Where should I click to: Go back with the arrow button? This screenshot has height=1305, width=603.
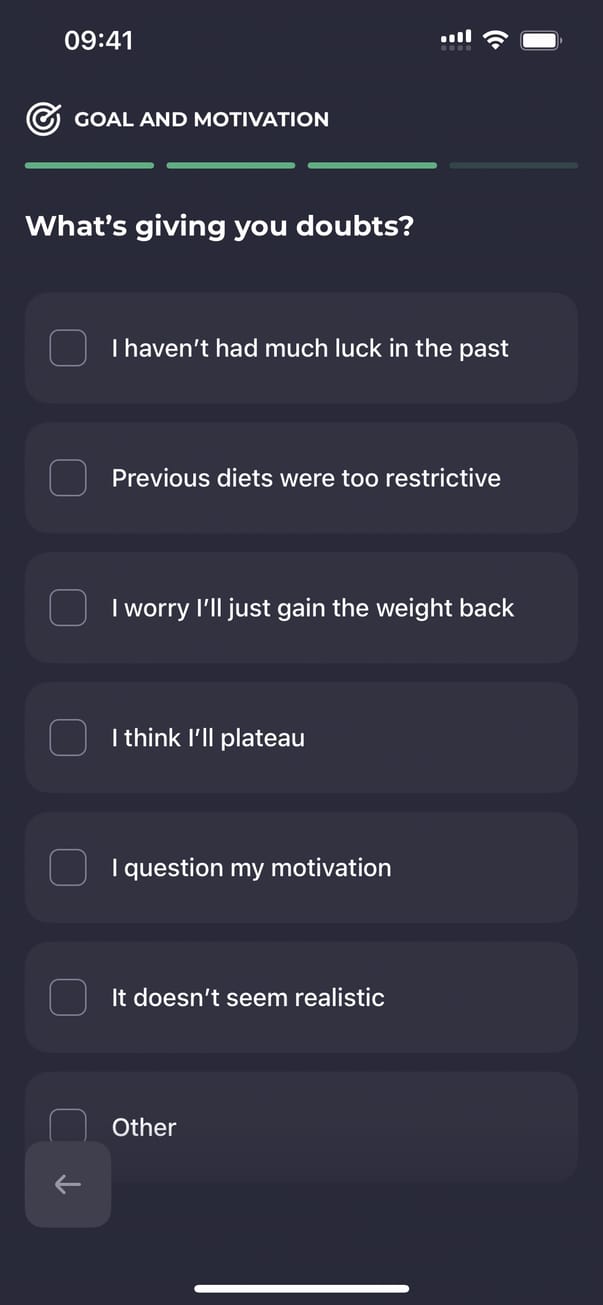[68, 1185]
